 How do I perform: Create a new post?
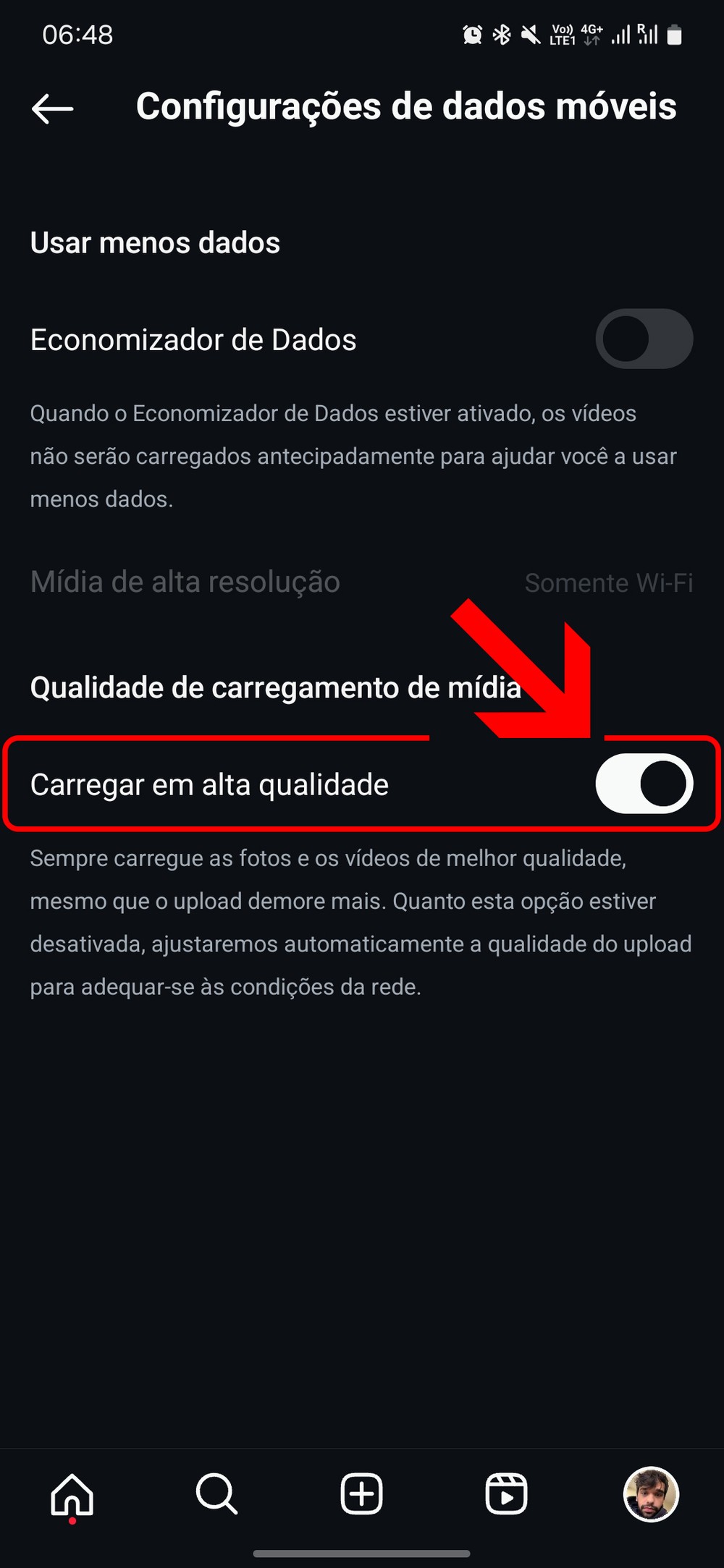point(361,1494)
